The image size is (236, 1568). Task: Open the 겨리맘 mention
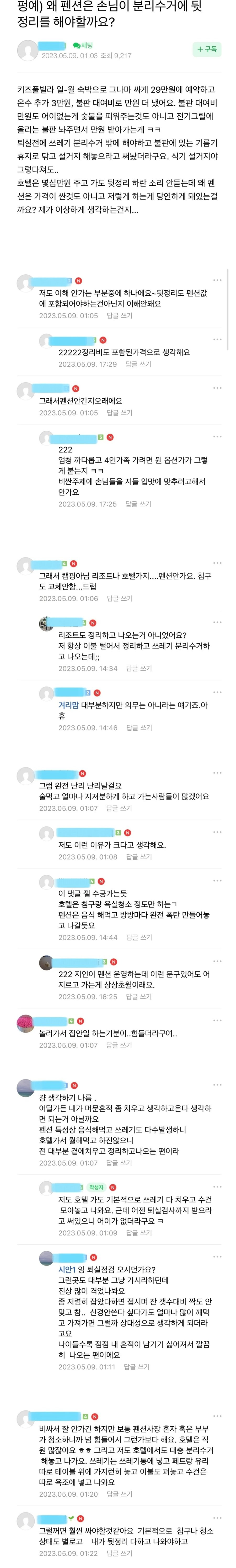coord(68,705)
